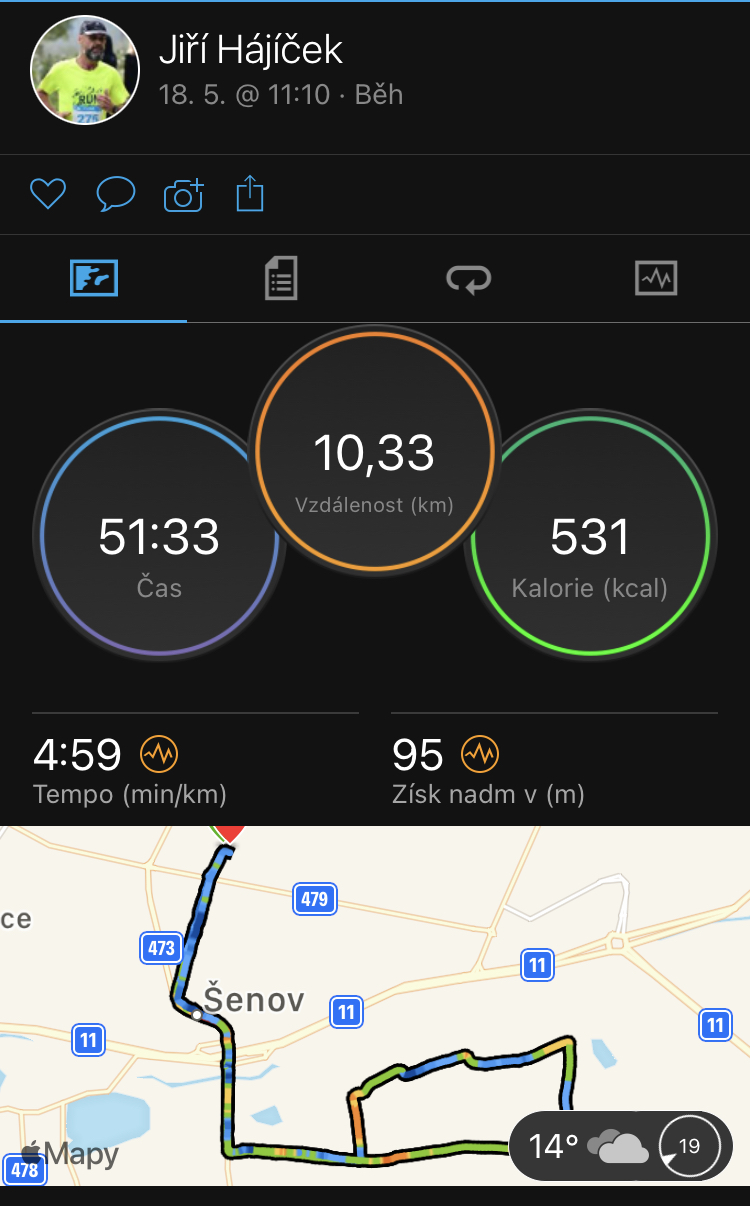This screenshot has height=1206, width=750.
Task: Switch to the stats details tab
Action: click(x=281, y=278)
